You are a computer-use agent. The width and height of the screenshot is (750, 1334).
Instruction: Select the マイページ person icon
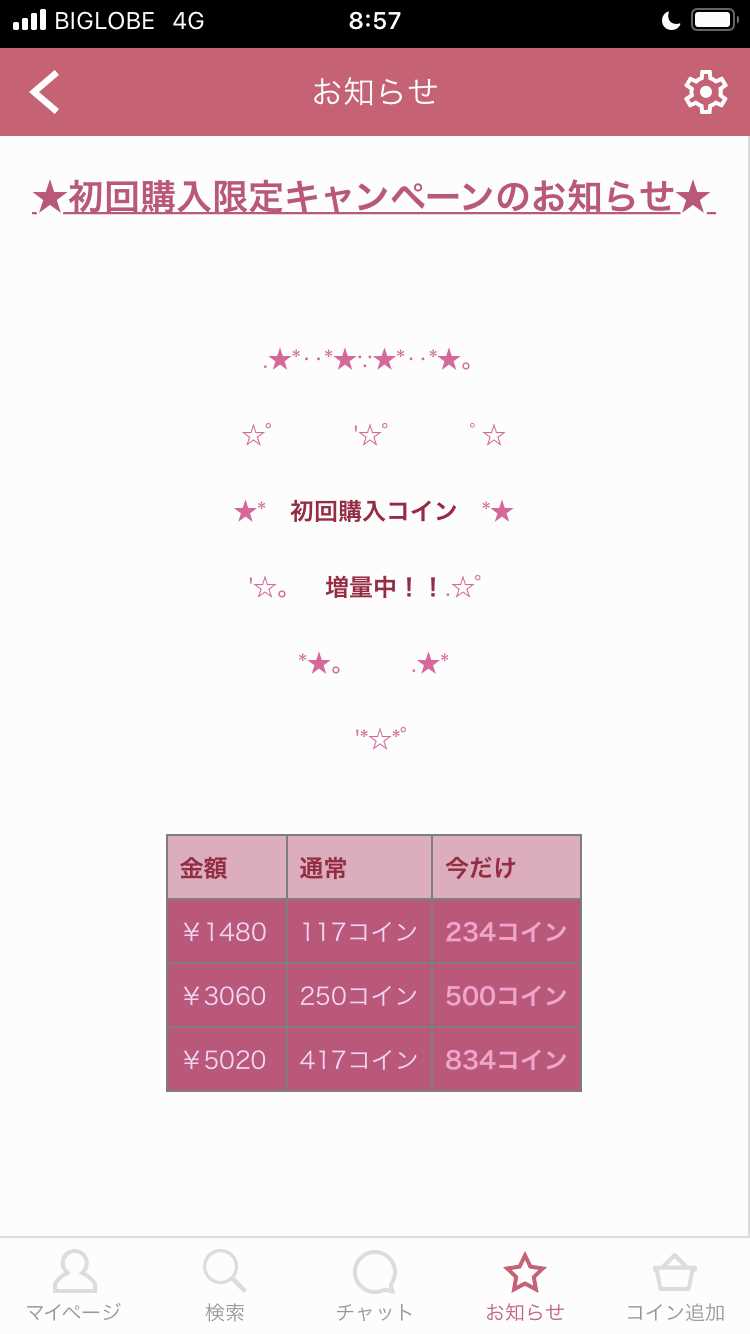75,1270
